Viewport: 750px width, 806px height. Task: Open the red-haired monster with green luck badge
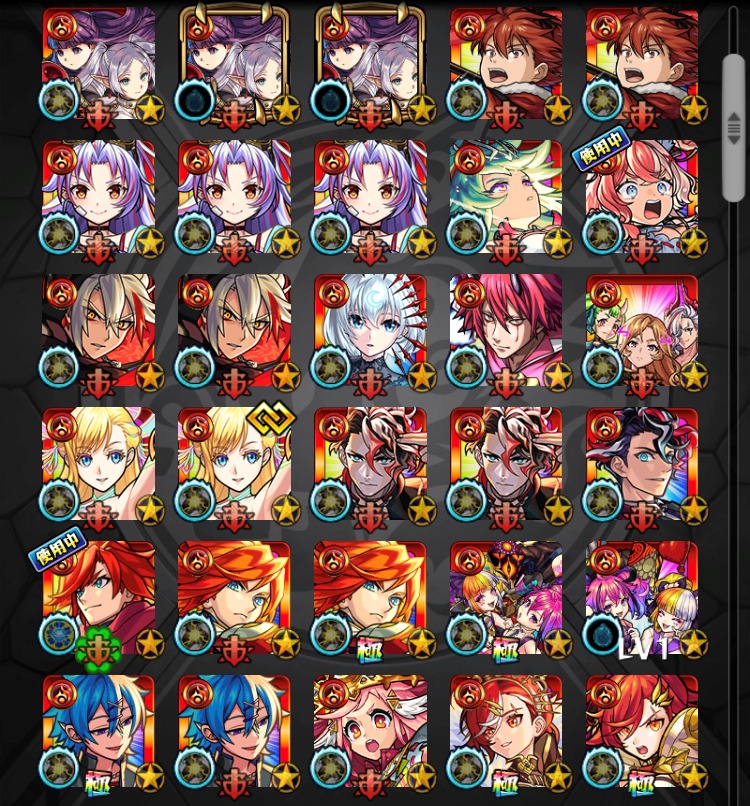(98, 599)
